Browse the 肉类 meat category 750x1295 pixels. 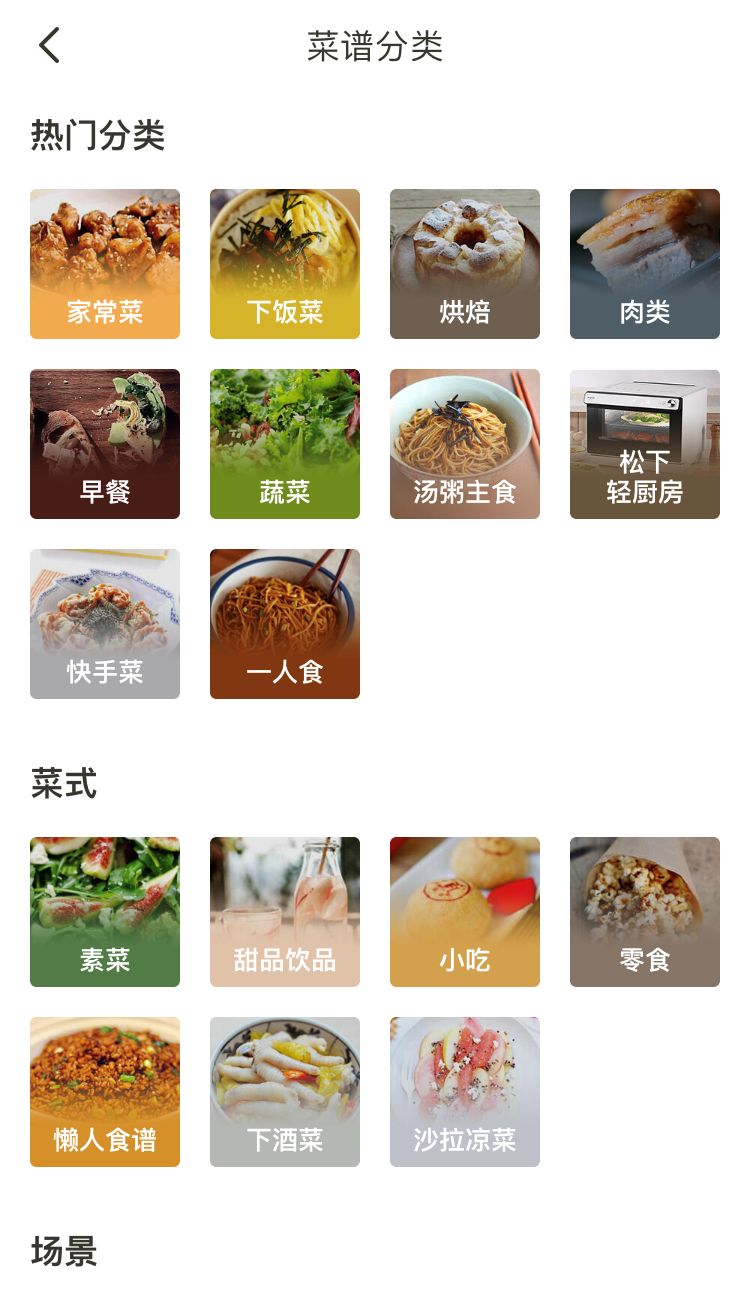(x=645, y=264)
